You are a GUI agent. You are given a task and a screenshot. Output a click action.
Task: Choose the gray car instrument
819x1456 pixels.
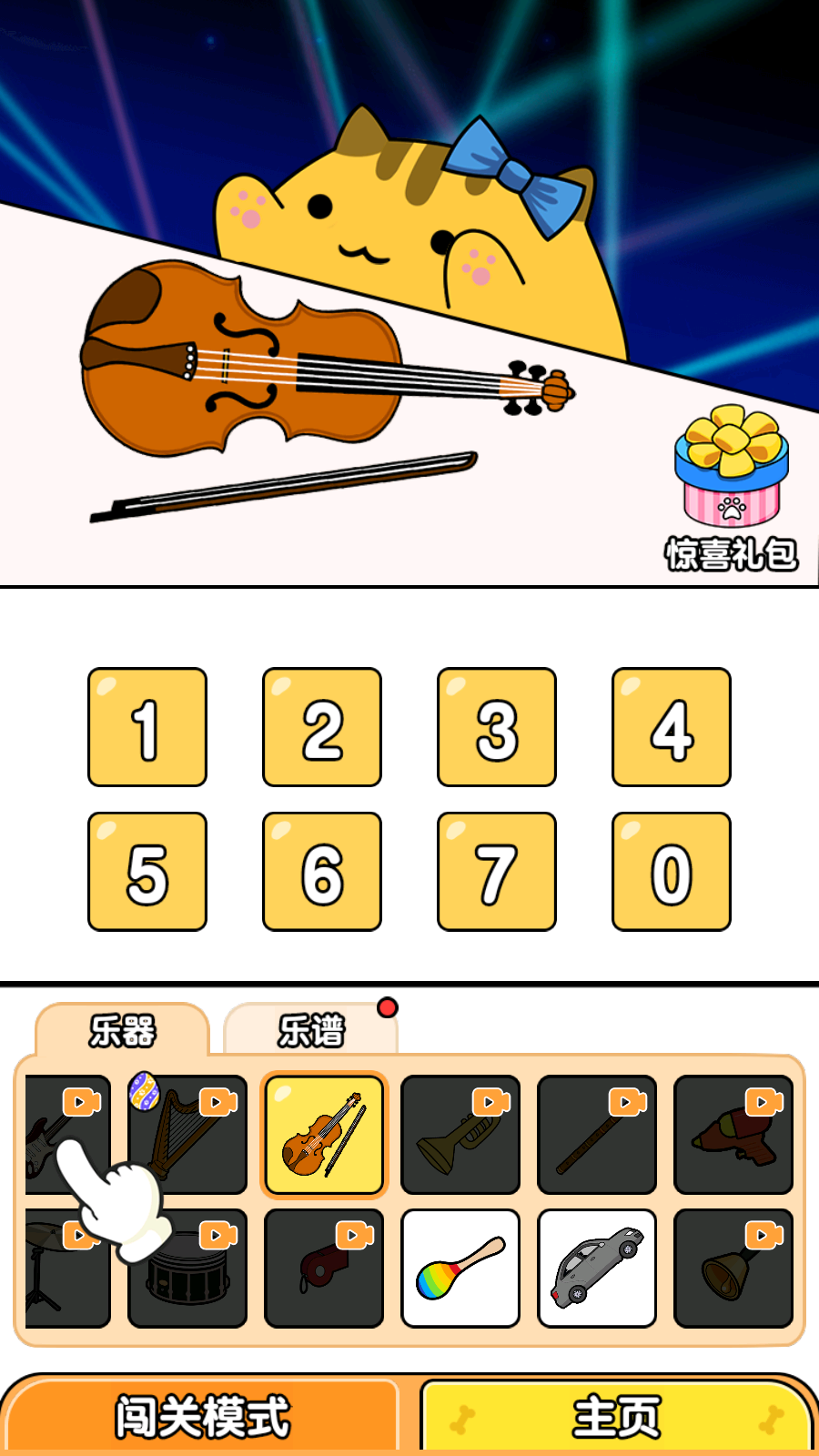pos(597,1268)
